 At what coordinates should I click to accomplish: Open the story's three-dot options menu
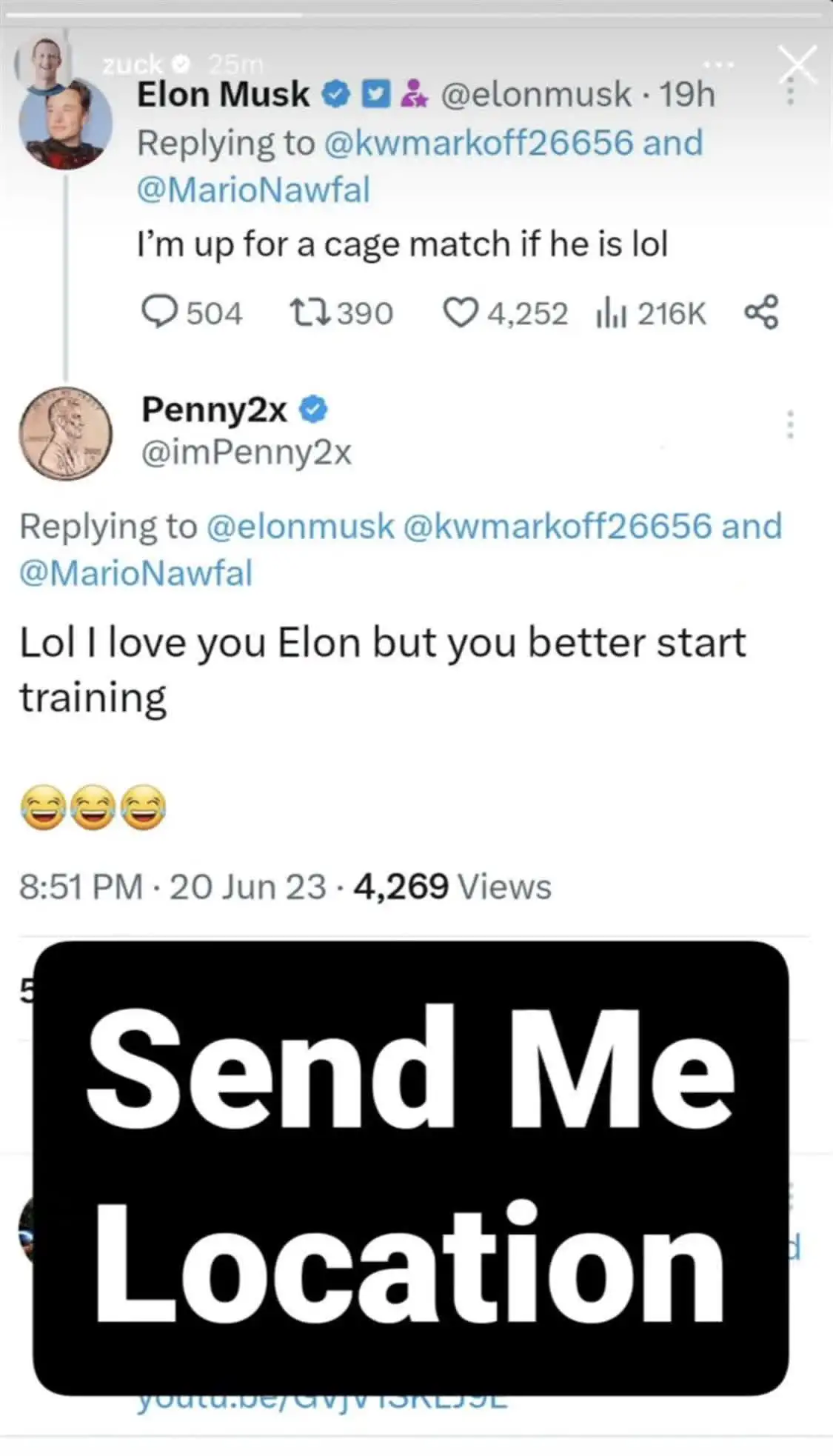coord(717,65)
